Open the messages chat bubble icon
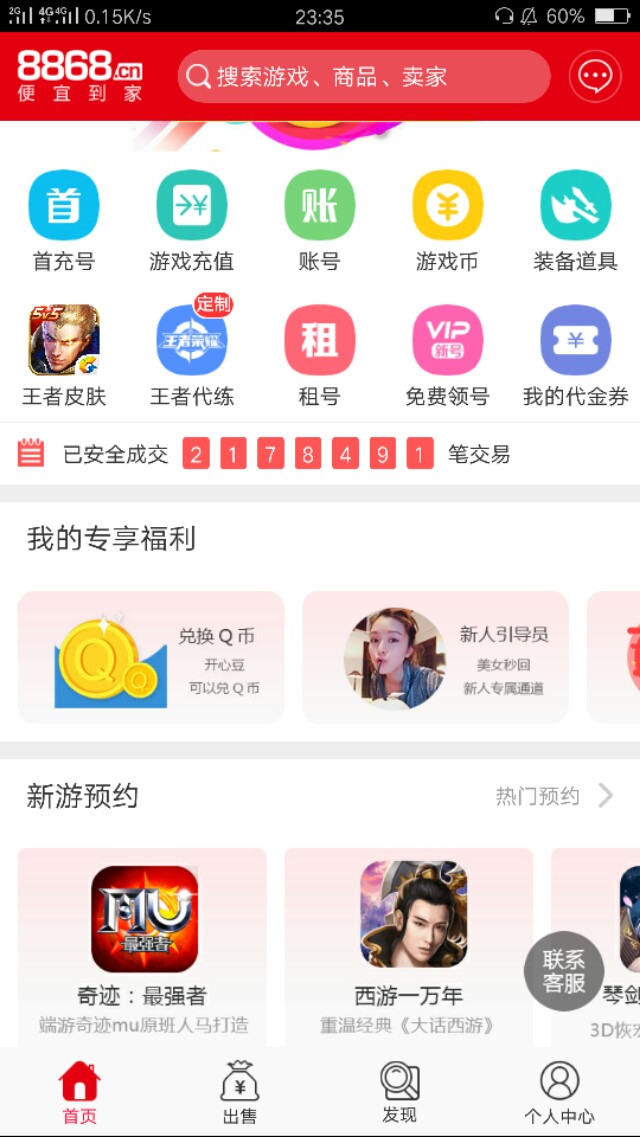640x1137 pixels. pos(595,77)
